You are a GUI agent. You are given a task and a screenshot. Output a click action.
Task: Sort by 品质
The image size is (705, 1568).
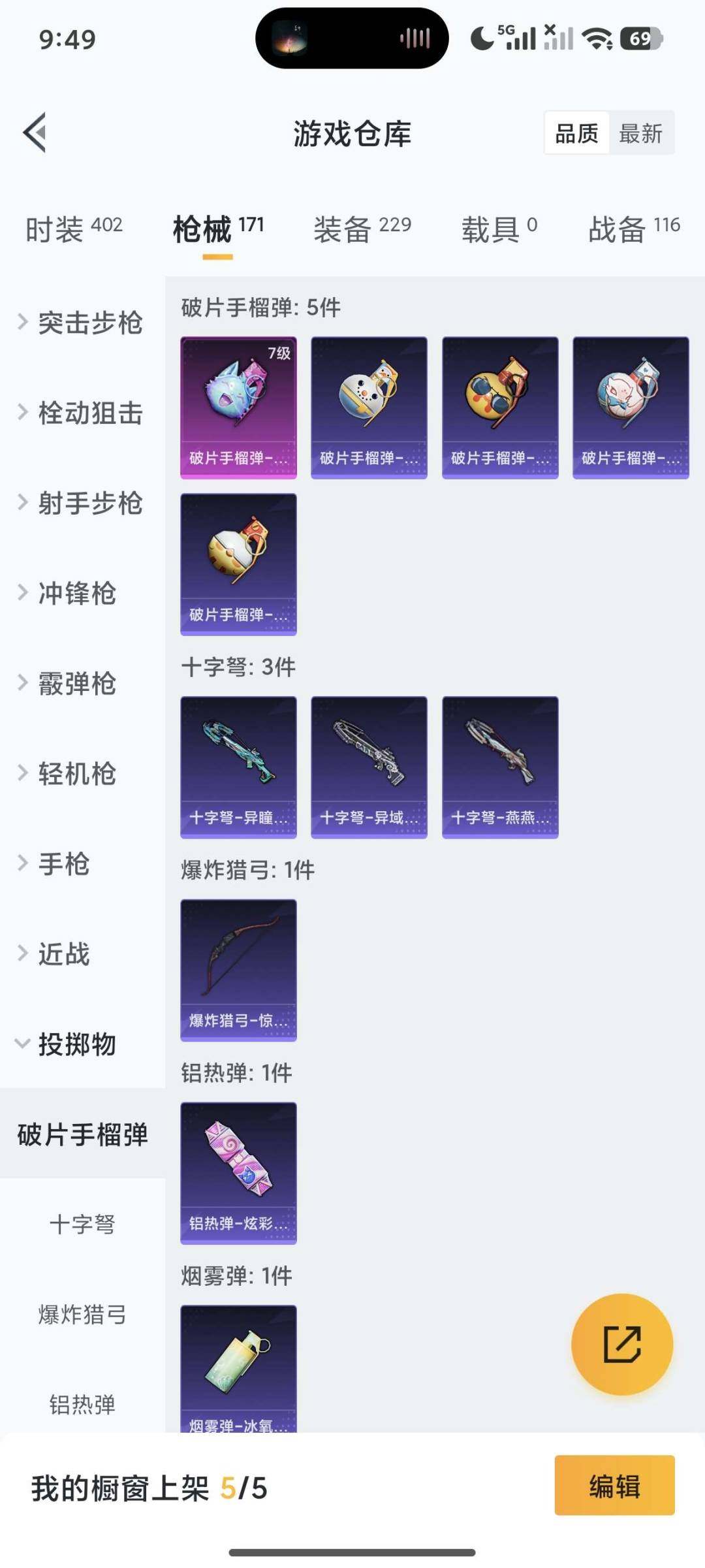tap(576, 133)
